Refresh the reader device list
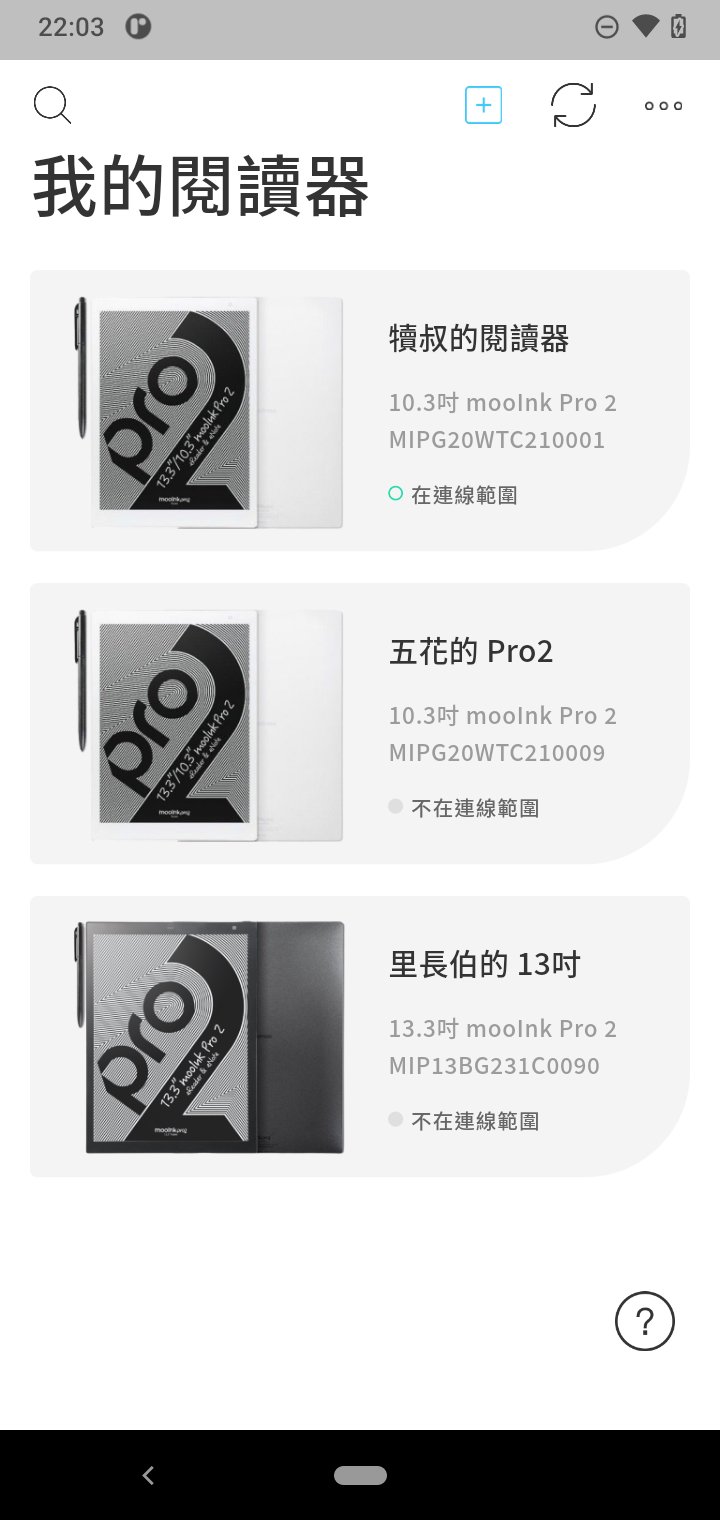 (x=573, y=106)
